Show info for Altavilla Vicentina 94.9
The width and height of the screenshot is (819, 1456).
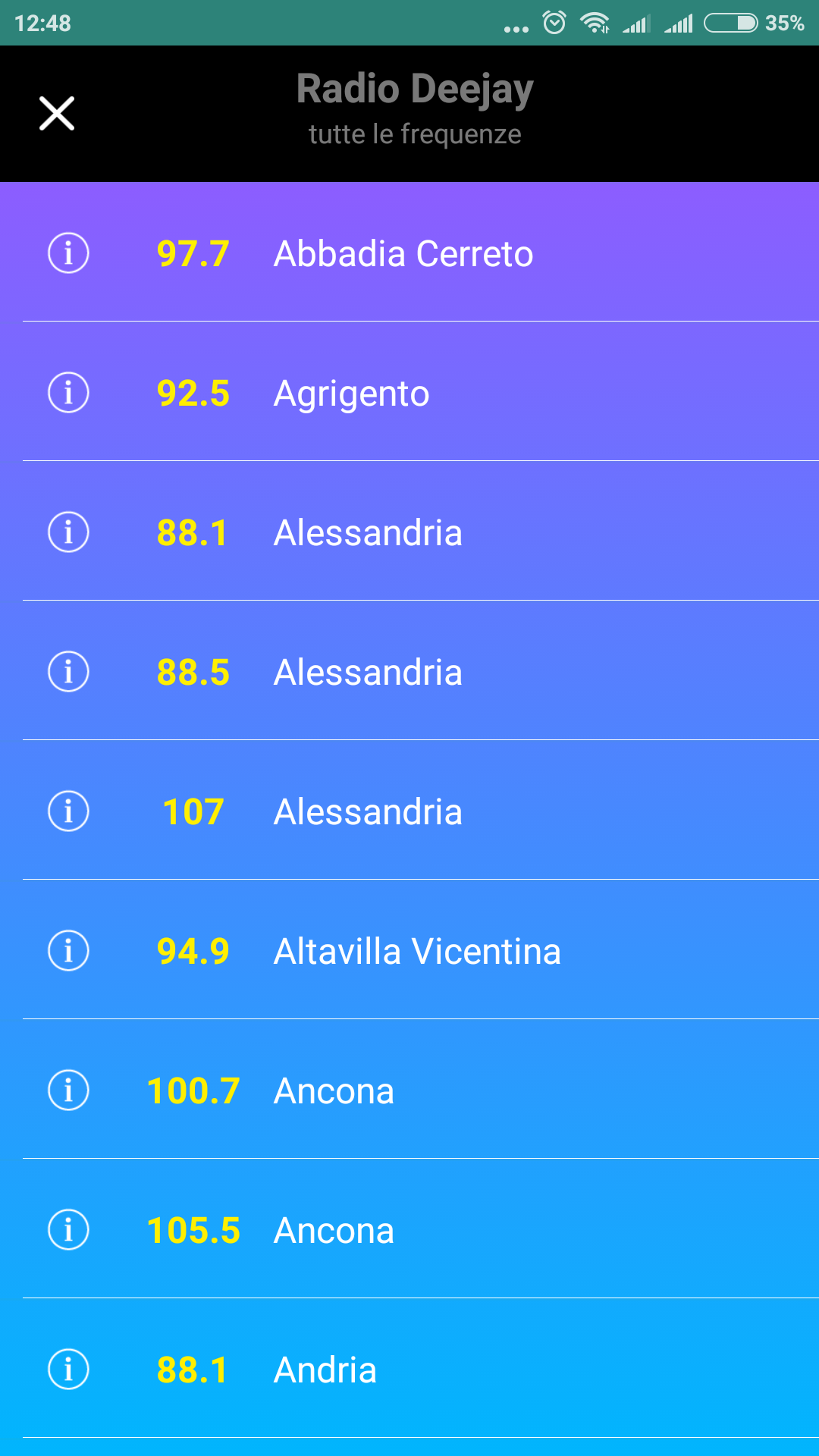tap(68, 950)
